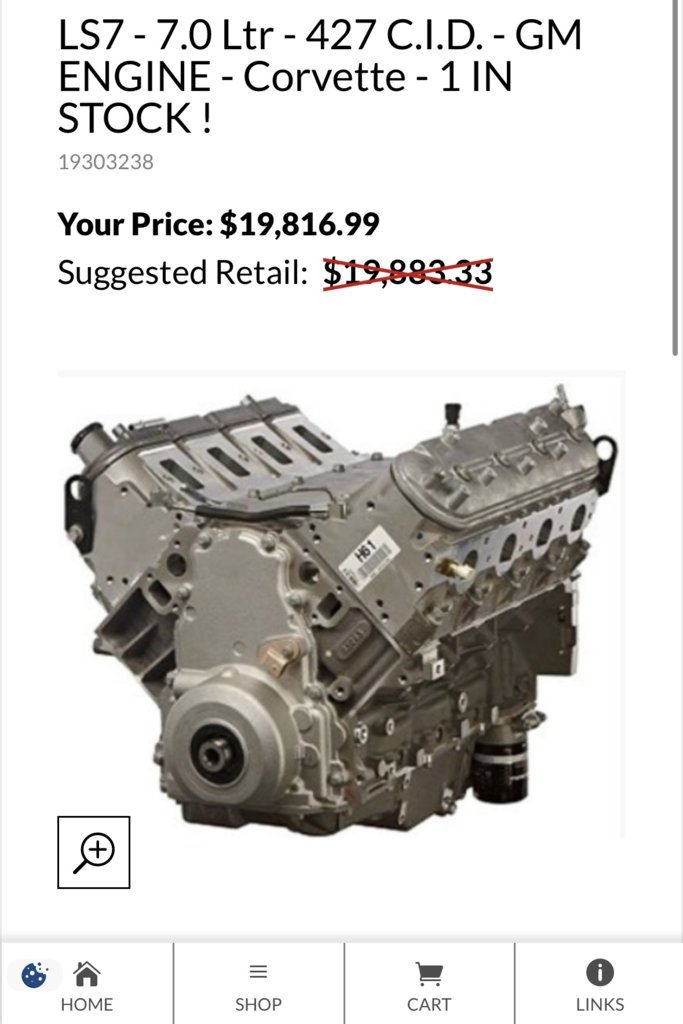
Task: Go to the HOME tab
Action: point(87,986)
